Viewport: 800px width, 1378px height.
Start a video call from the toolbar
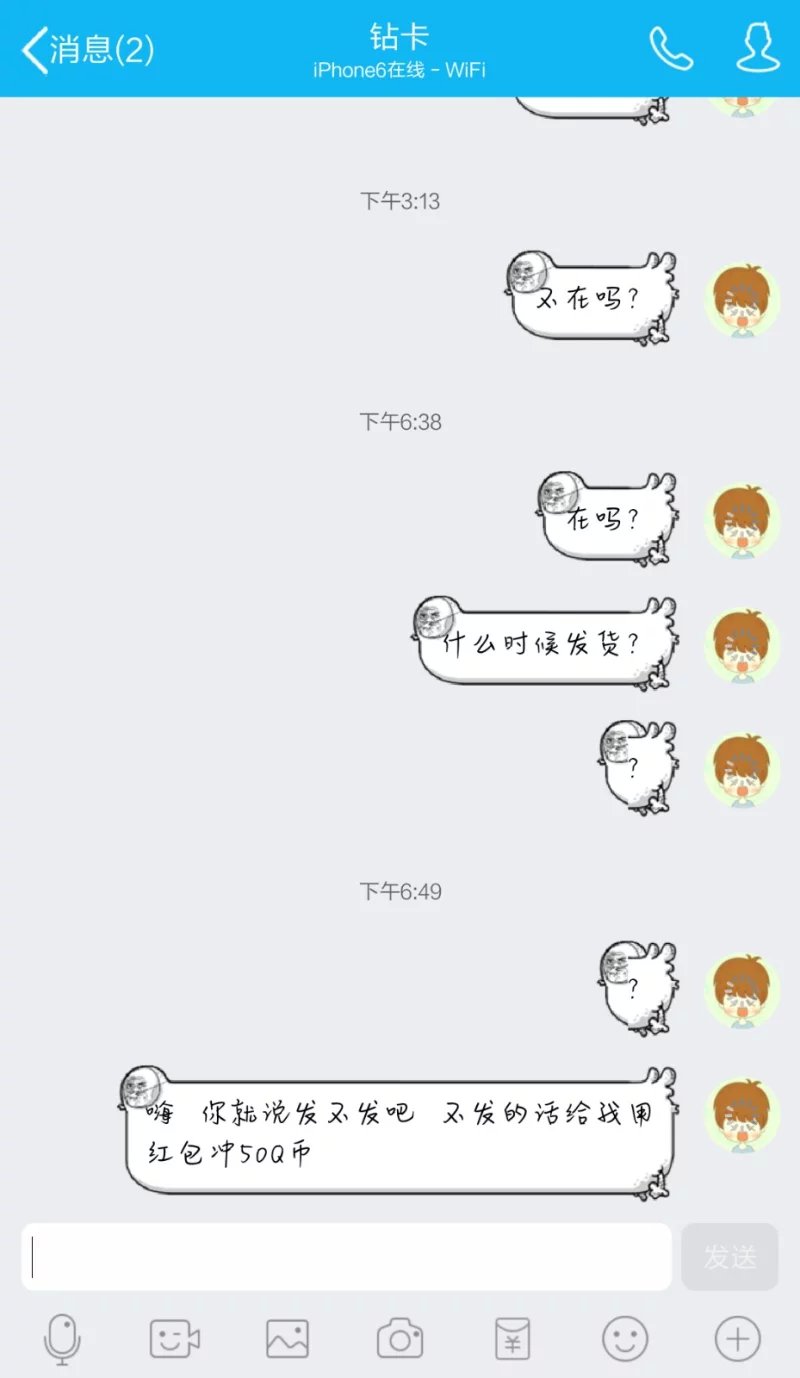[x=175, y=1339]
